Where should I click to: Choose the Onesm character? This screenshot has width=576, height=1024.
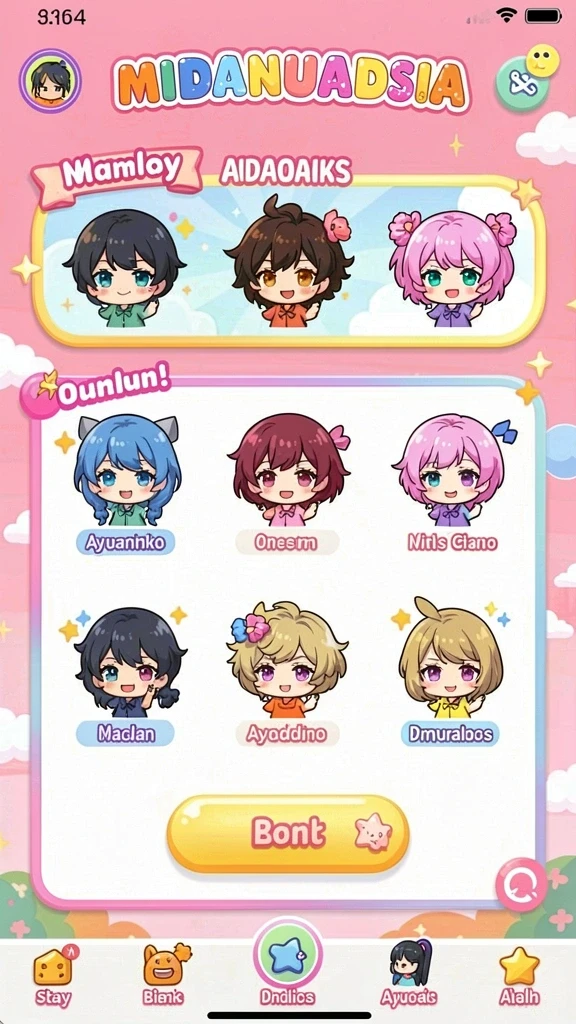(288, 485)
